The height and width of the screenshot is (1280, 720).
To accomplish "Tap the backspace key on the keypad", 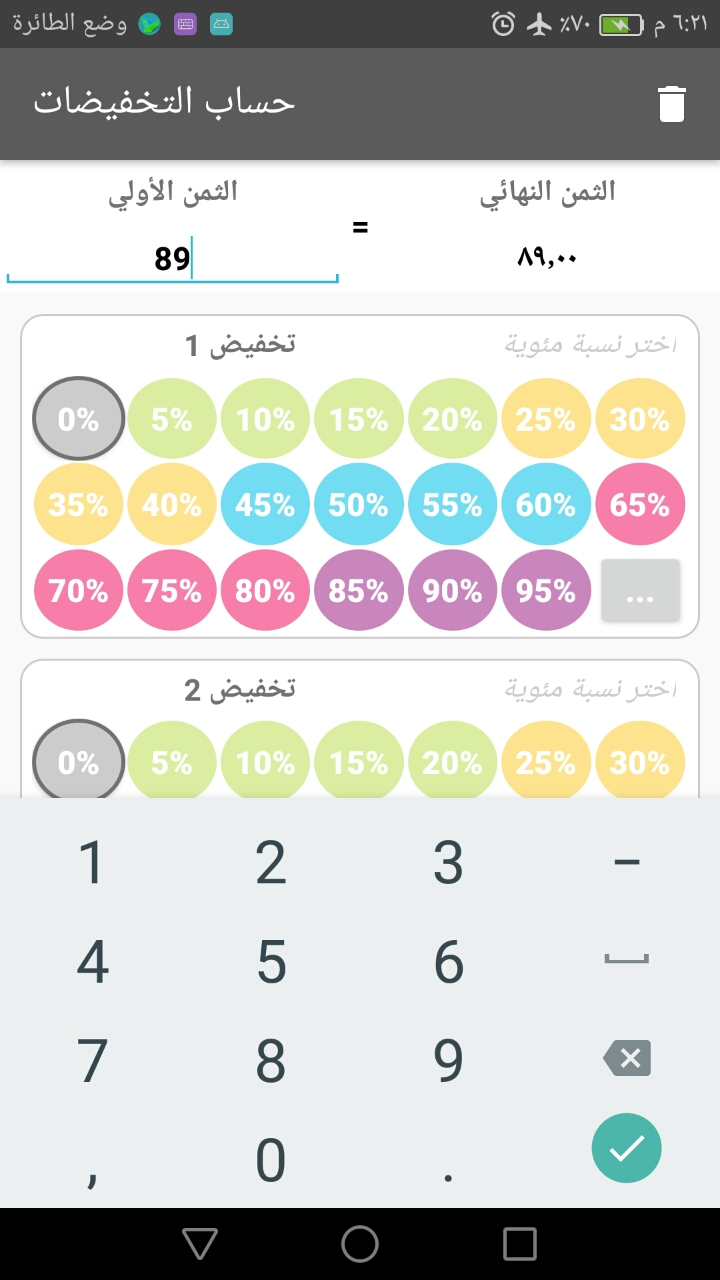I will click(x=627, y=1058).
